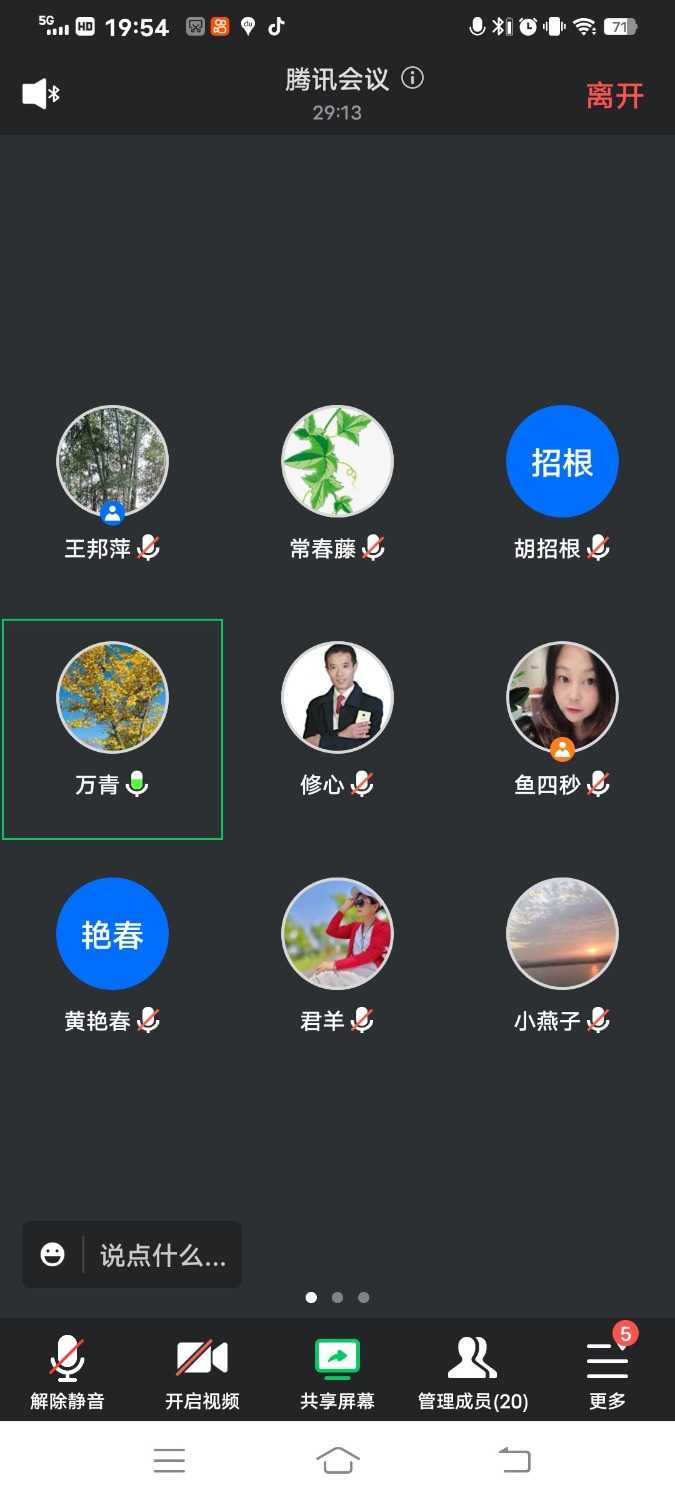Open 管理成员(20) member list

[472, 1372]
